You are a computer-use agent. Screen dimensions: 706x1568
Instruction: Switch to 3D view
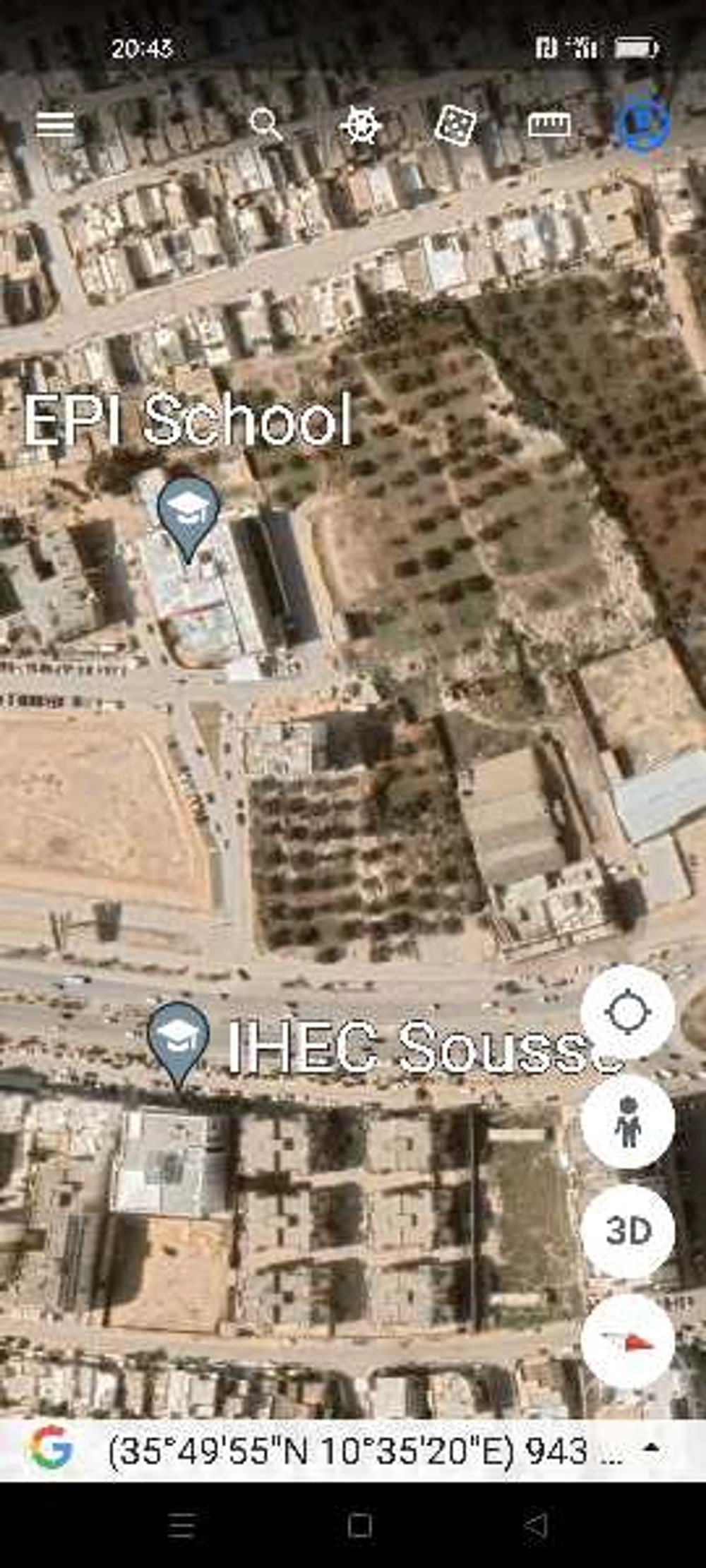click(x=627, y=1231)
